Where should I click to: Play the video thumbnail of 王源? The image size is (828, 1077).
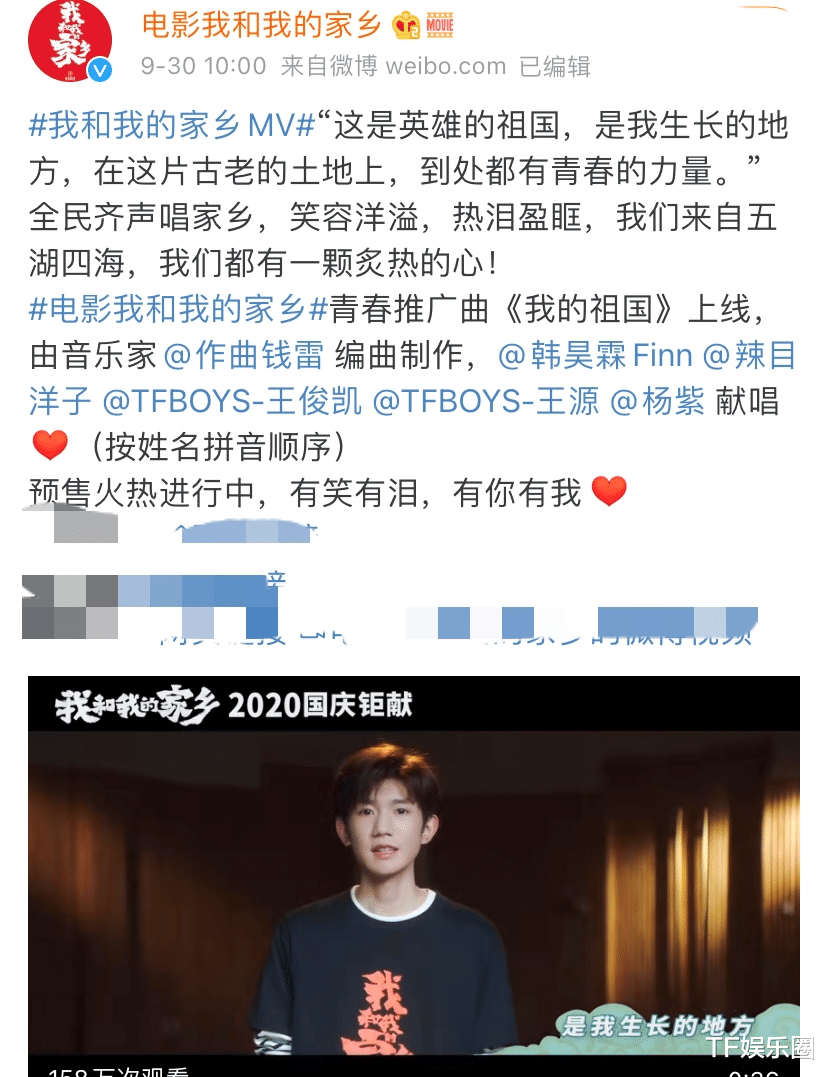pyautogui.click(x=414, y=870)
